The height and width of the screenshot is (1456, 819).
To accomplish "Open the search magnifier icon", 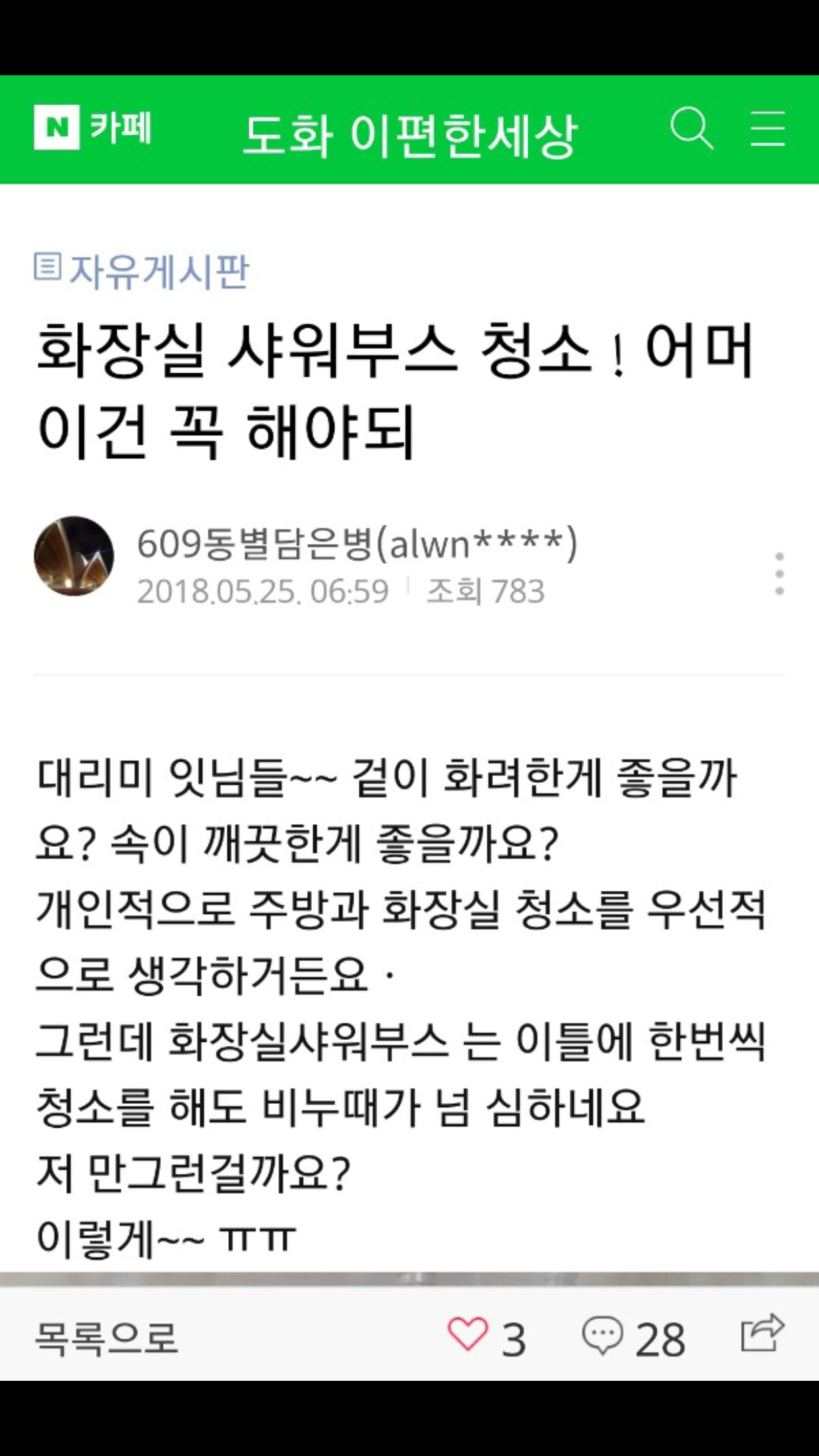I will 692,128.
